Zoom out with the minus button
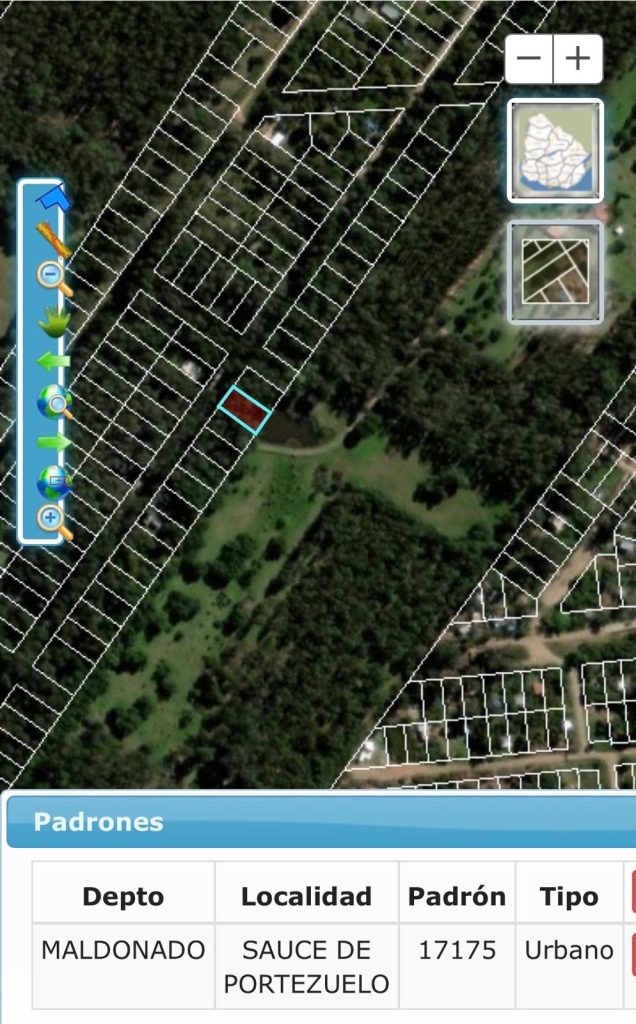Screen dimensions: 636x1024 click(x=529, y=59)
